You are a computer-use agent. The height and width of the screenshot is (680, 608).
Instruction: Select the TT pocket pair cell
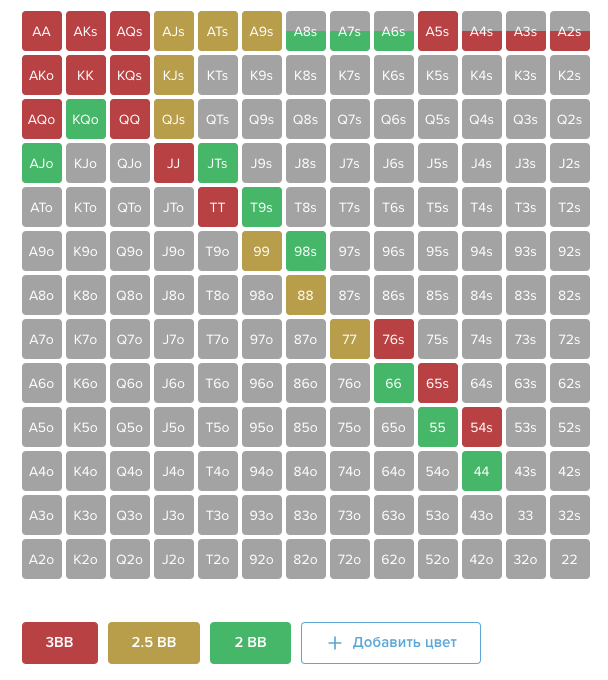click(x=218, y=207)
